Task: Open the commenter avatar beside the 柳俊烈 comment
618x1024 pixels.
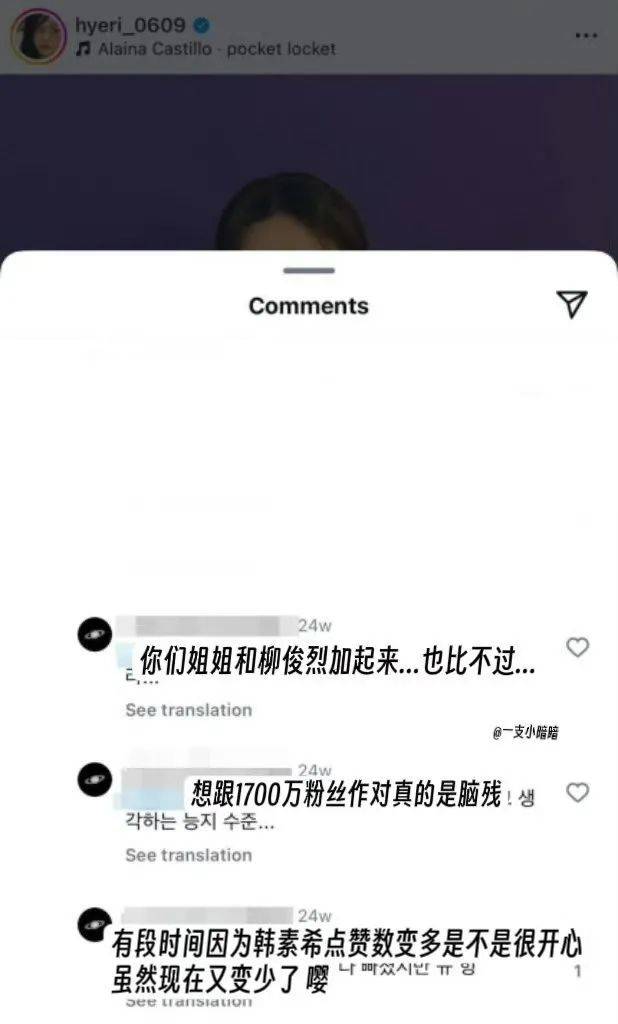Action: coord(95,634)
